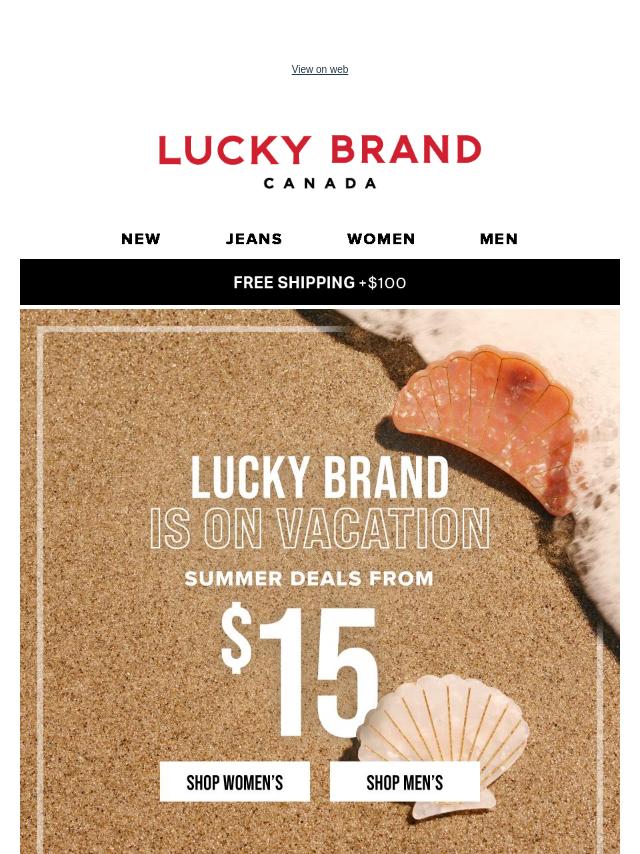
Task: Browse the MEN category
Action: tap(498, 239)
